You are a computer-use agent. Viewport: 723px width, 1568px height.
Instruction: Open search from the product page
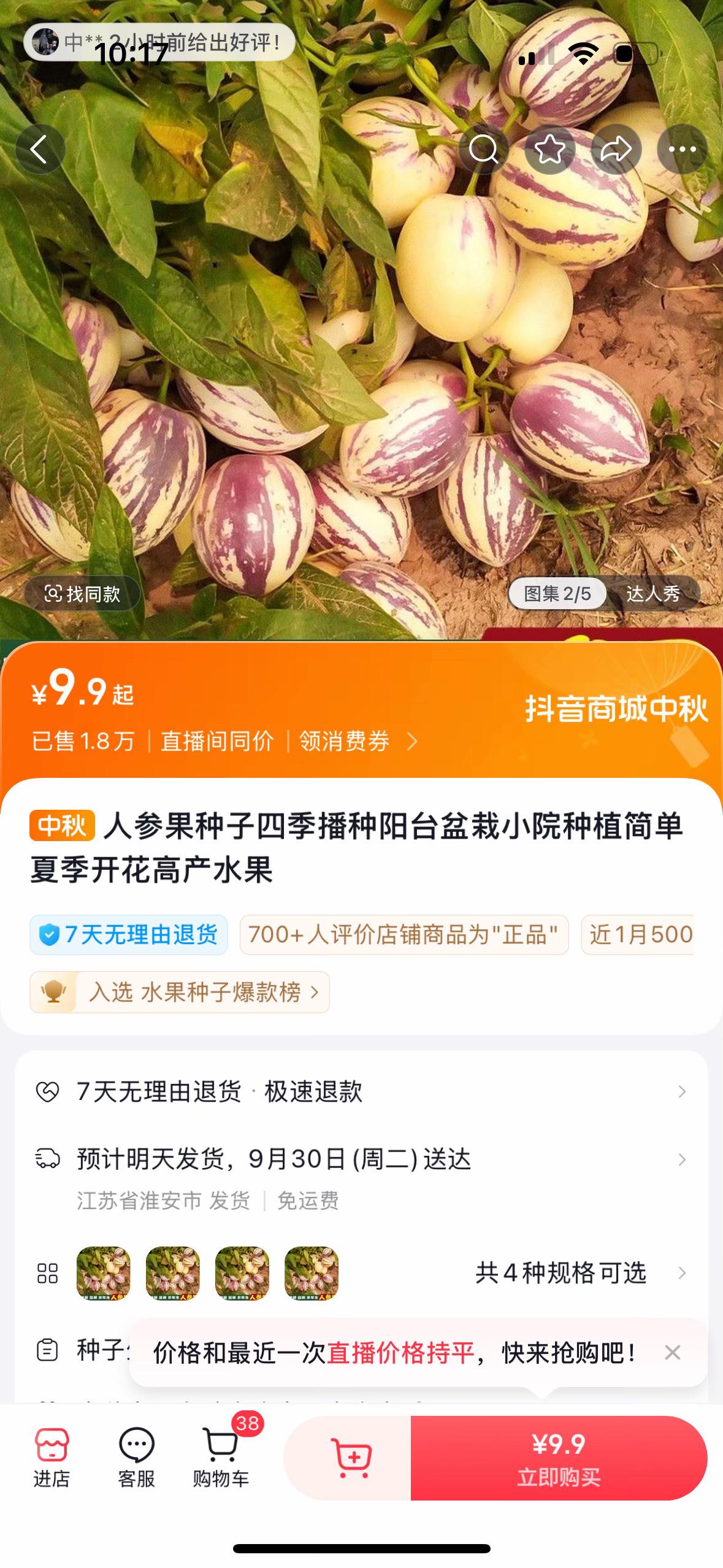tap(484, 150)
